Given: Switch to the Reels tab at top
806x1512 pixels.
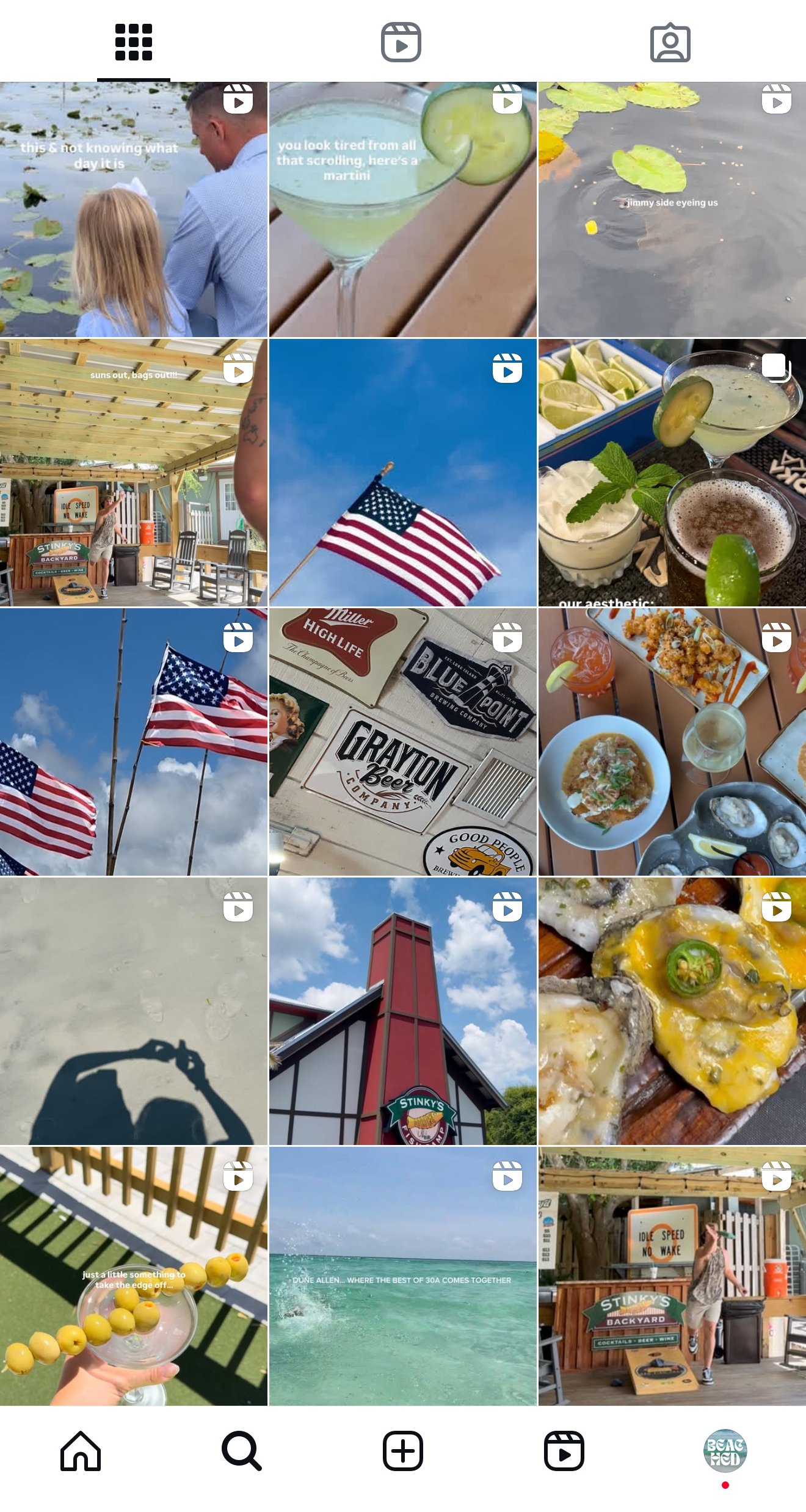Looking at the screenshot, I should (x=401, y=42).
